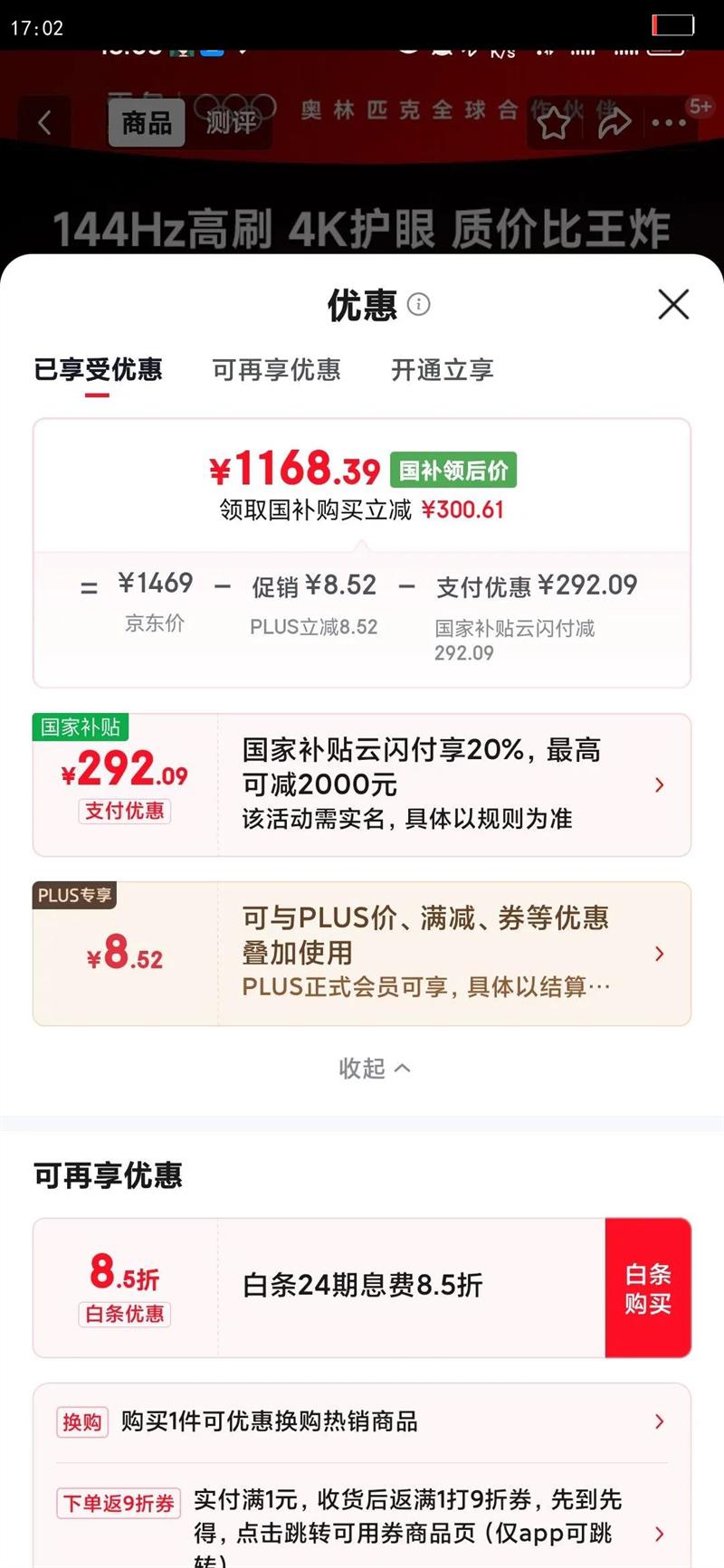Select the 可再享优惠 tab
This screenshot has height=1568, width=724.
[x=278, y=370]
